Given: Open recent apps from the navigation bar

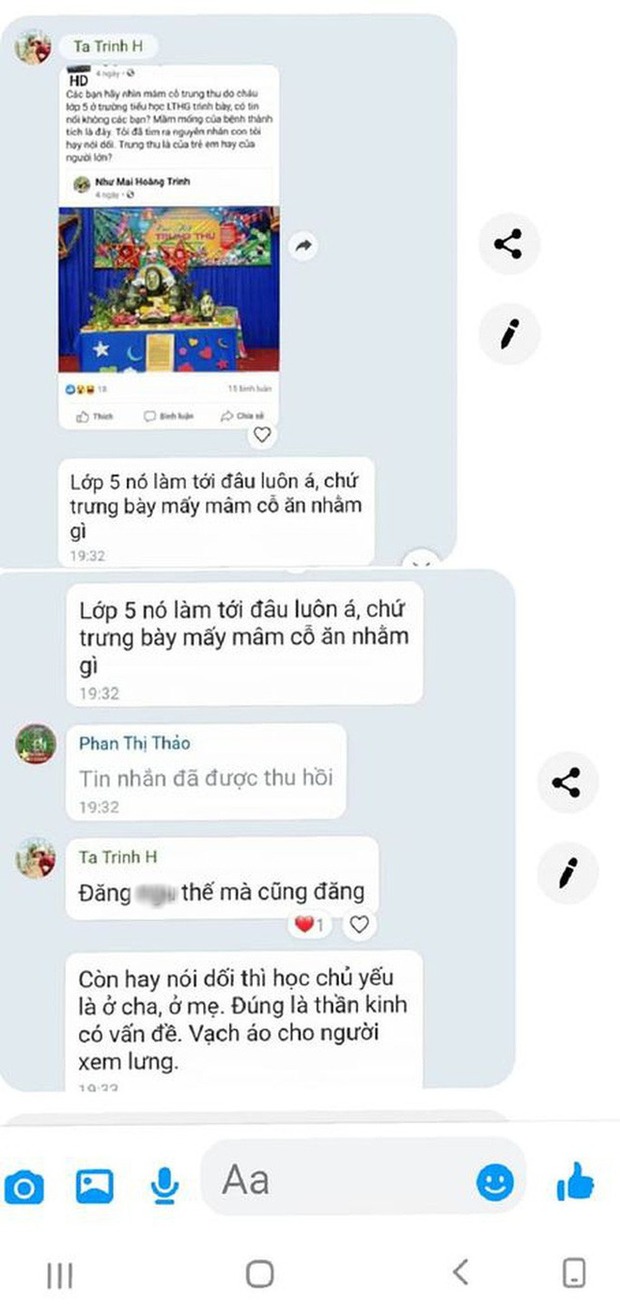Looking at the screenshot, I should (x=60, y=1273).
